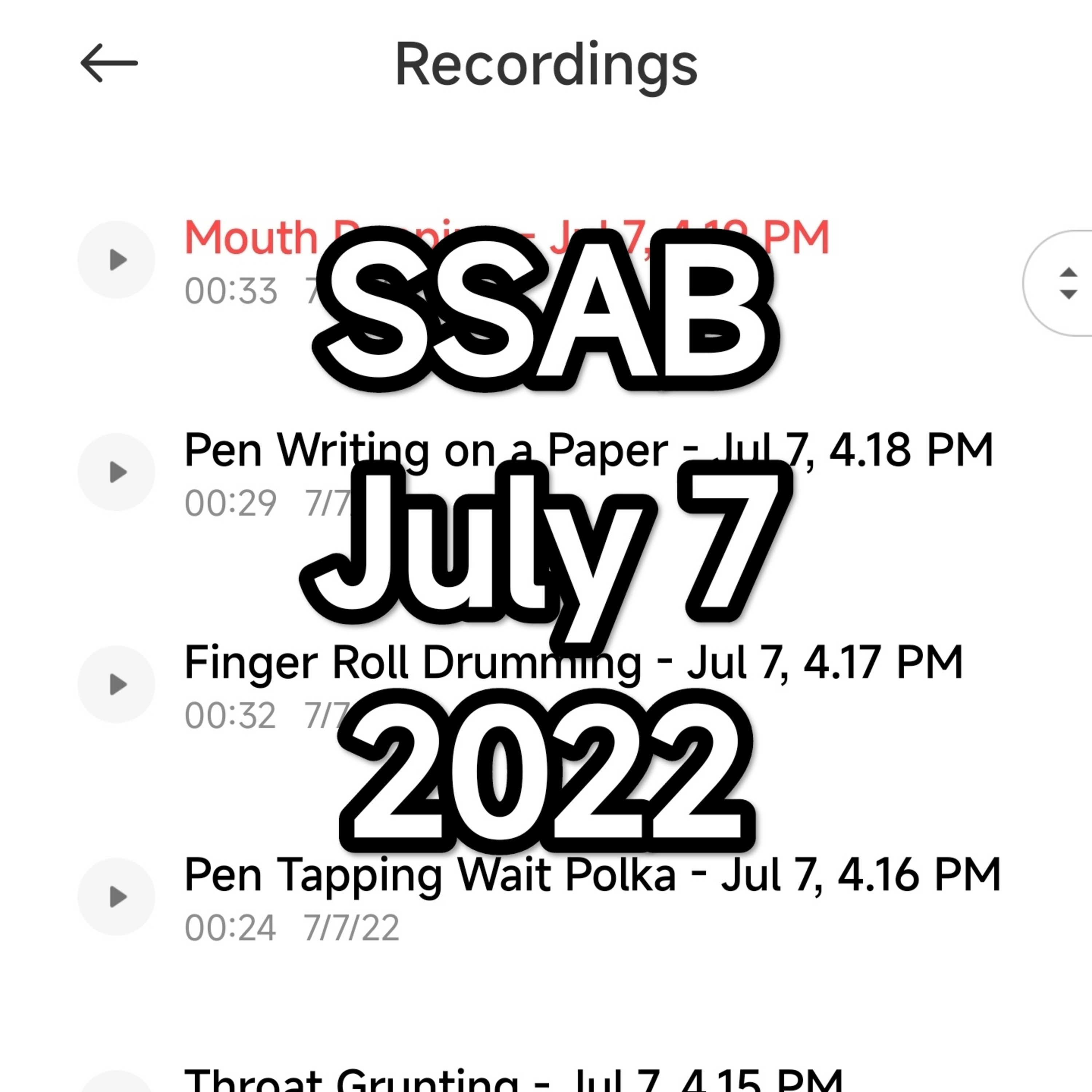Go back from the Recordings screen
The height and width of the screenshot is (1092, 1092).
coord(109,63)
